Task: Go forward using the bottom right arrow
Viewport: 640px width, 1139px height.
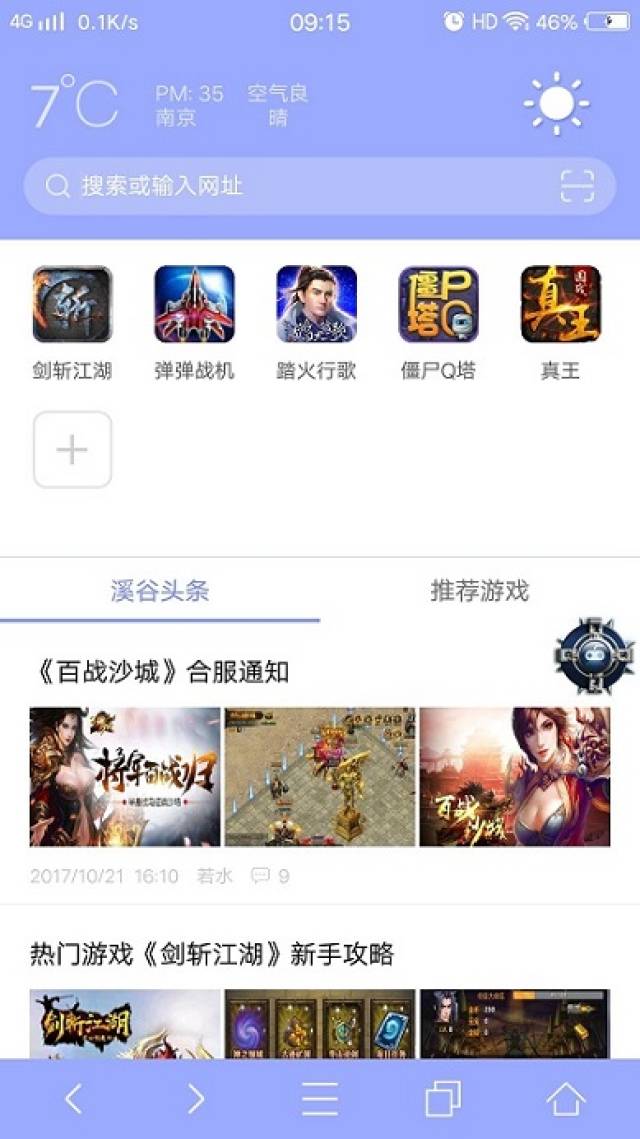Action: 196,1099
